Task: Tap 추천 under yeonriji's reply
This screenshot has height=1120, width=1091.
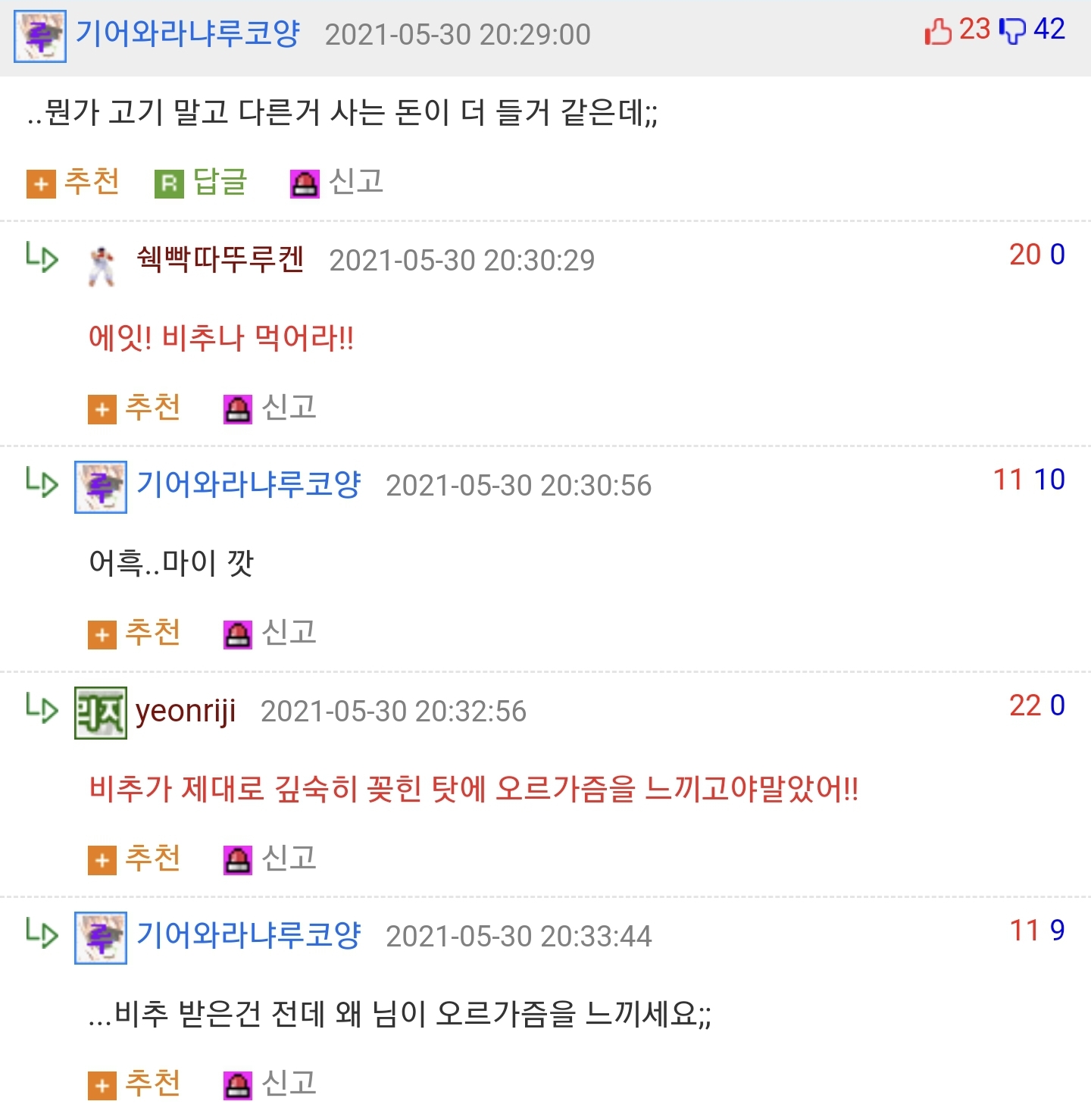Action: (135, 859)
